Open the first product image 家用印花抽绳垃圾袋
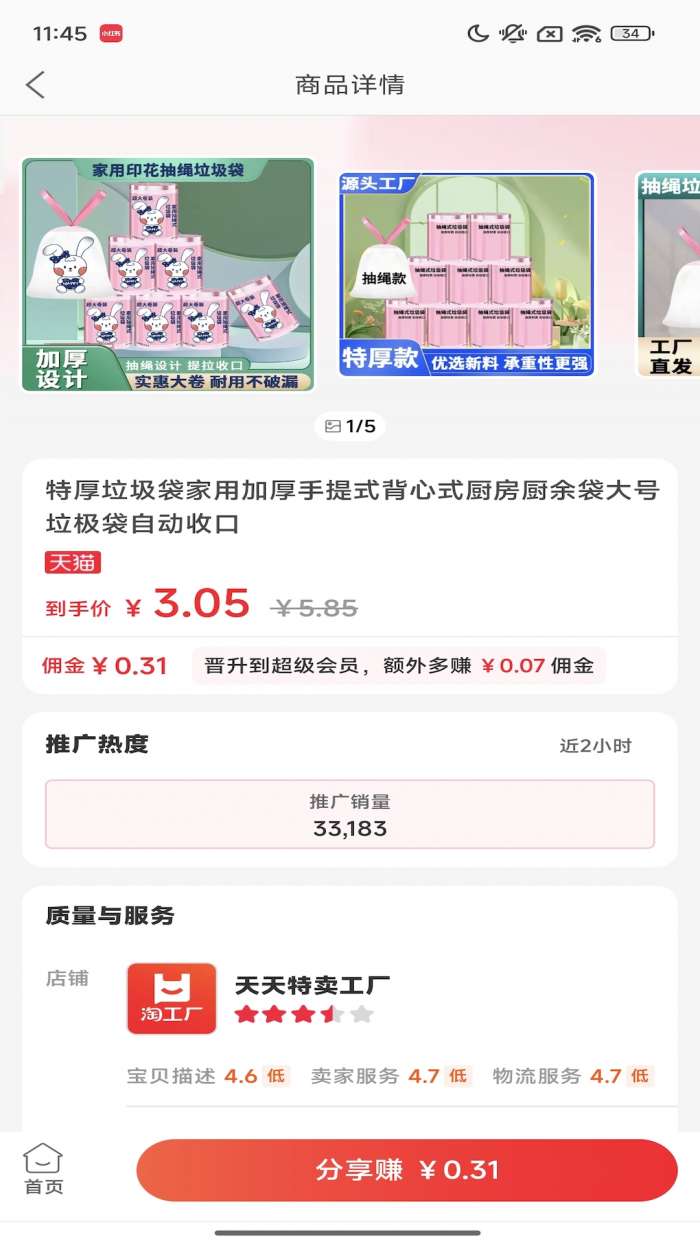 tap(168, 274)
